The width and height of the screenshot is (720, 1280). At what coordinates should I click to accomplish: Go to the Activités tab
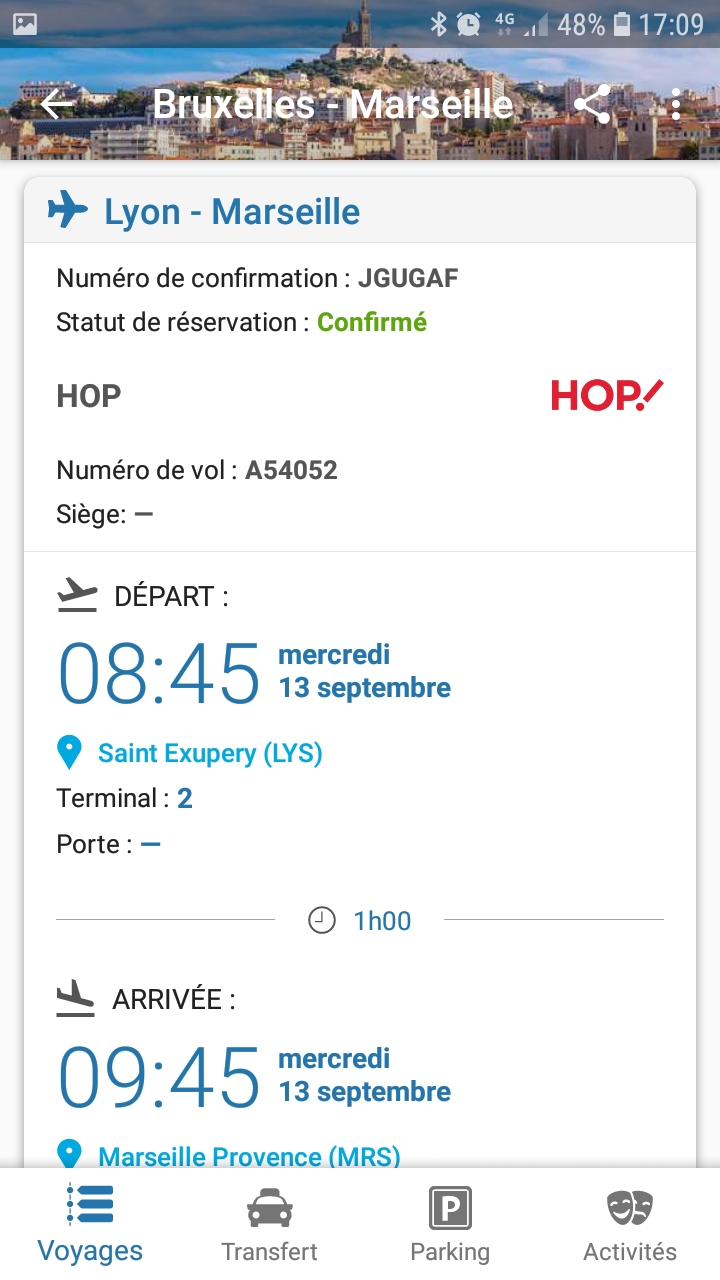(x=630, y=1224)
